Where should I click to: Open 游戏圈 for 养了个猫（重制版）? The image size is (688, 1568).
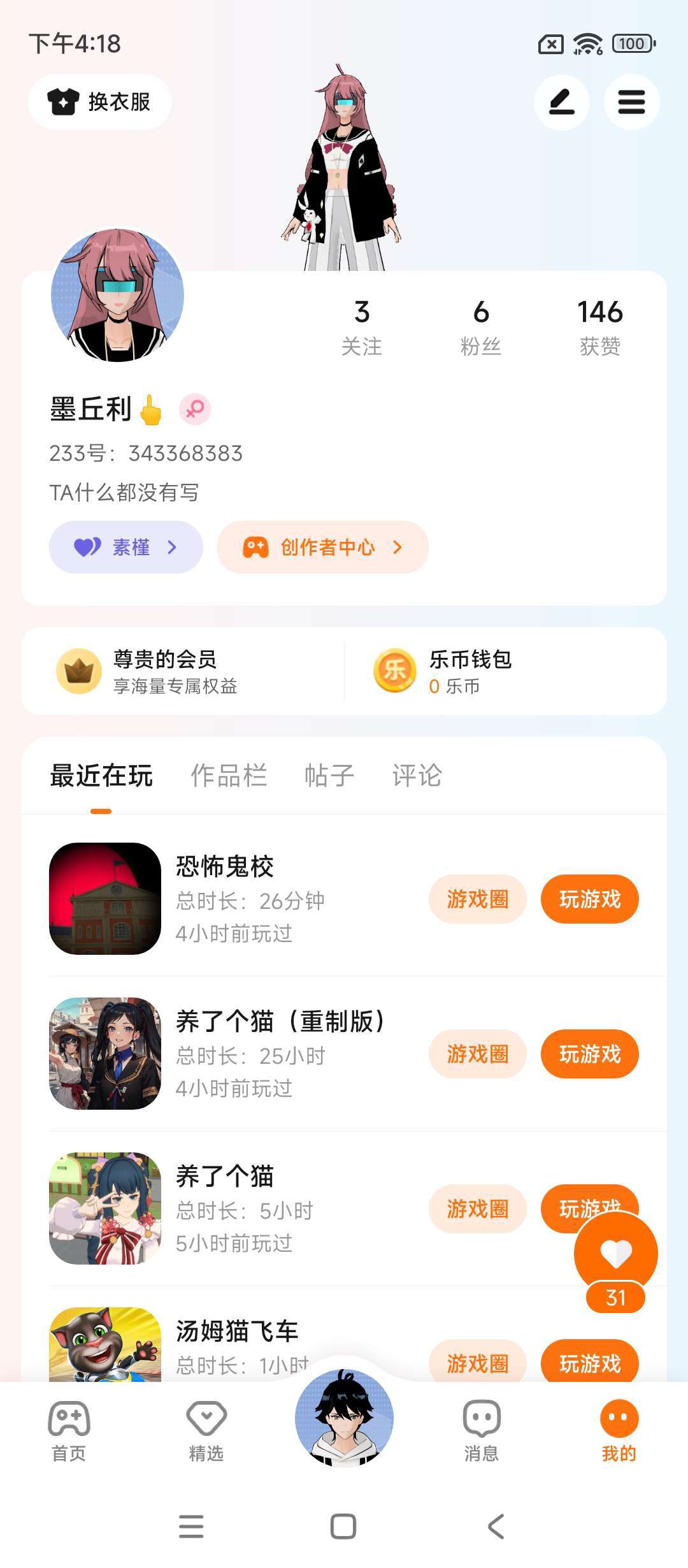click(x=477, y=1054)
